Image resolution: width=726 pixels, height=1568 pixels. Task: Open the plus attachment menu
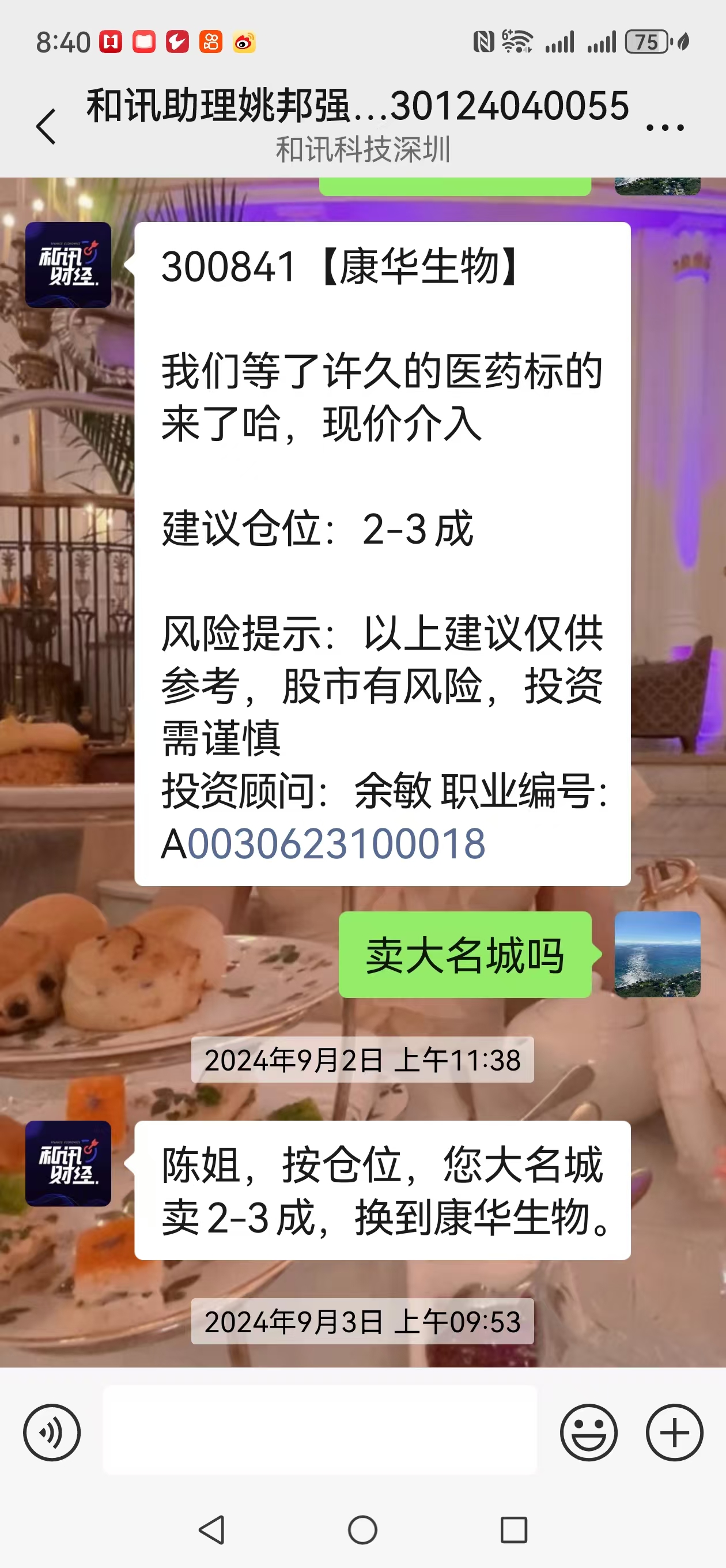674,1433
